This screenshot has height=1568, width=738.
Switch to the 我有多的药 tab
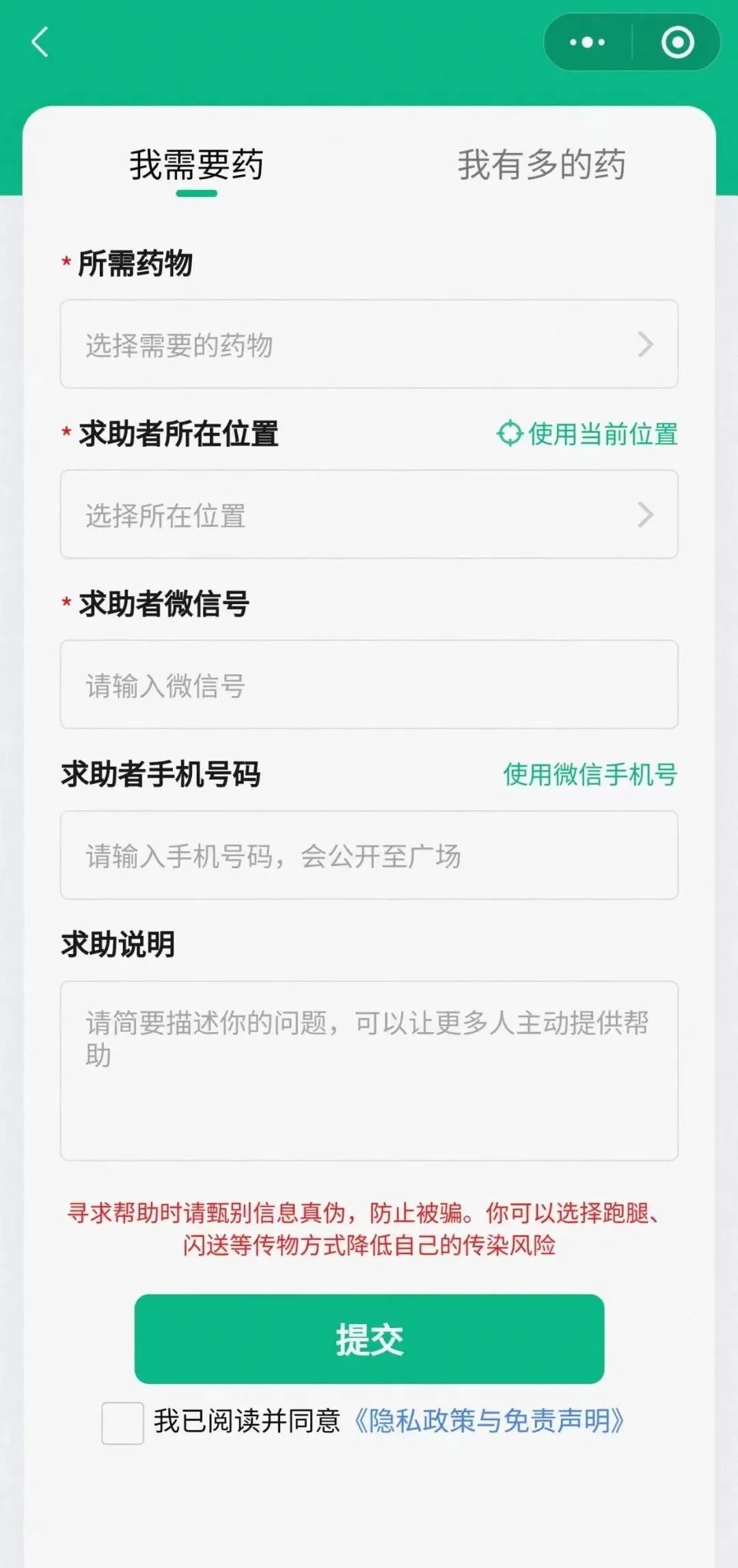coord(541,165)
